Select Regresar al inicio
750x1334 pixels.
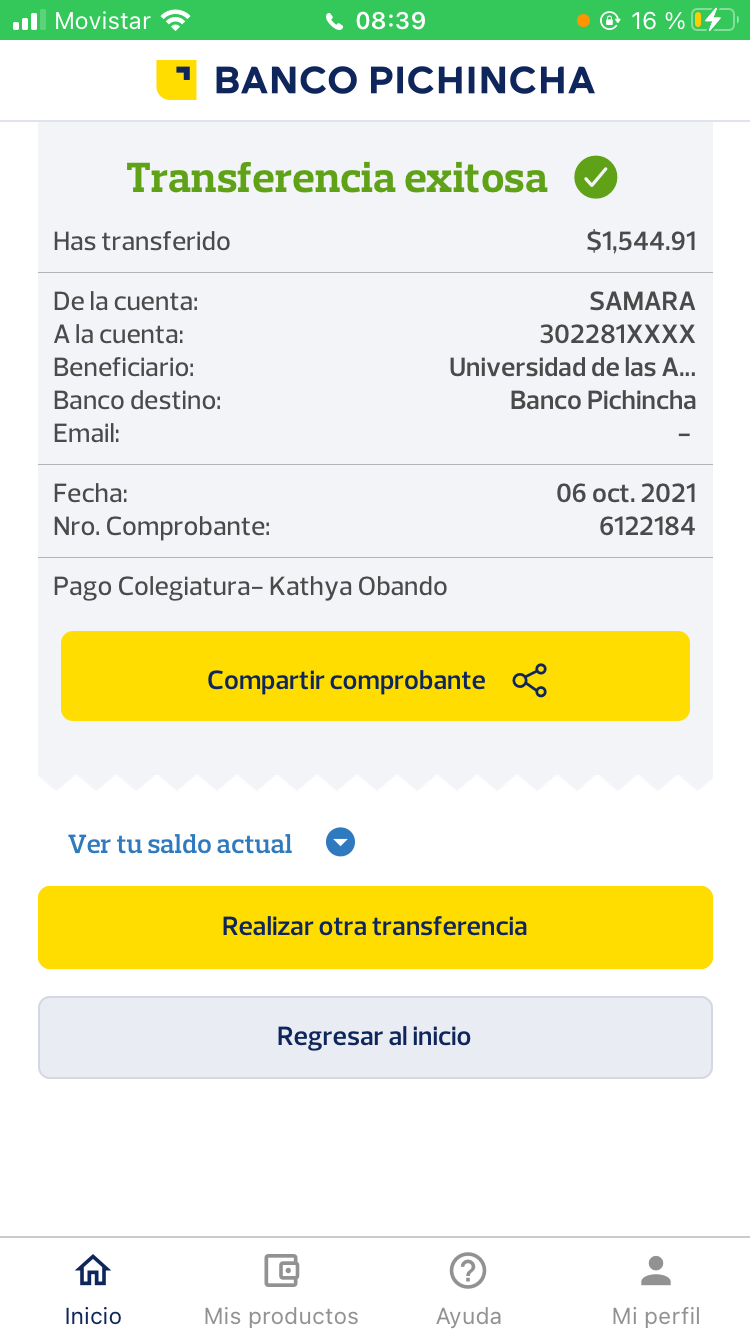tap(375, 1037)
